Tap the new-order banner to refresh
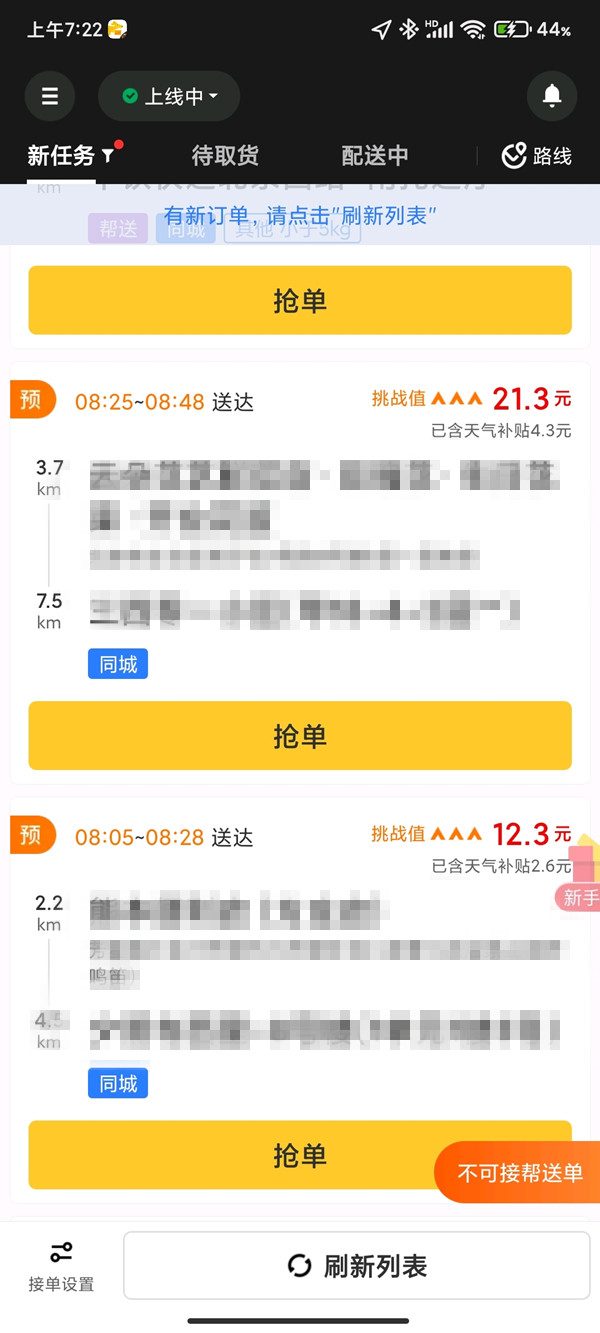 tap(300, 215)
